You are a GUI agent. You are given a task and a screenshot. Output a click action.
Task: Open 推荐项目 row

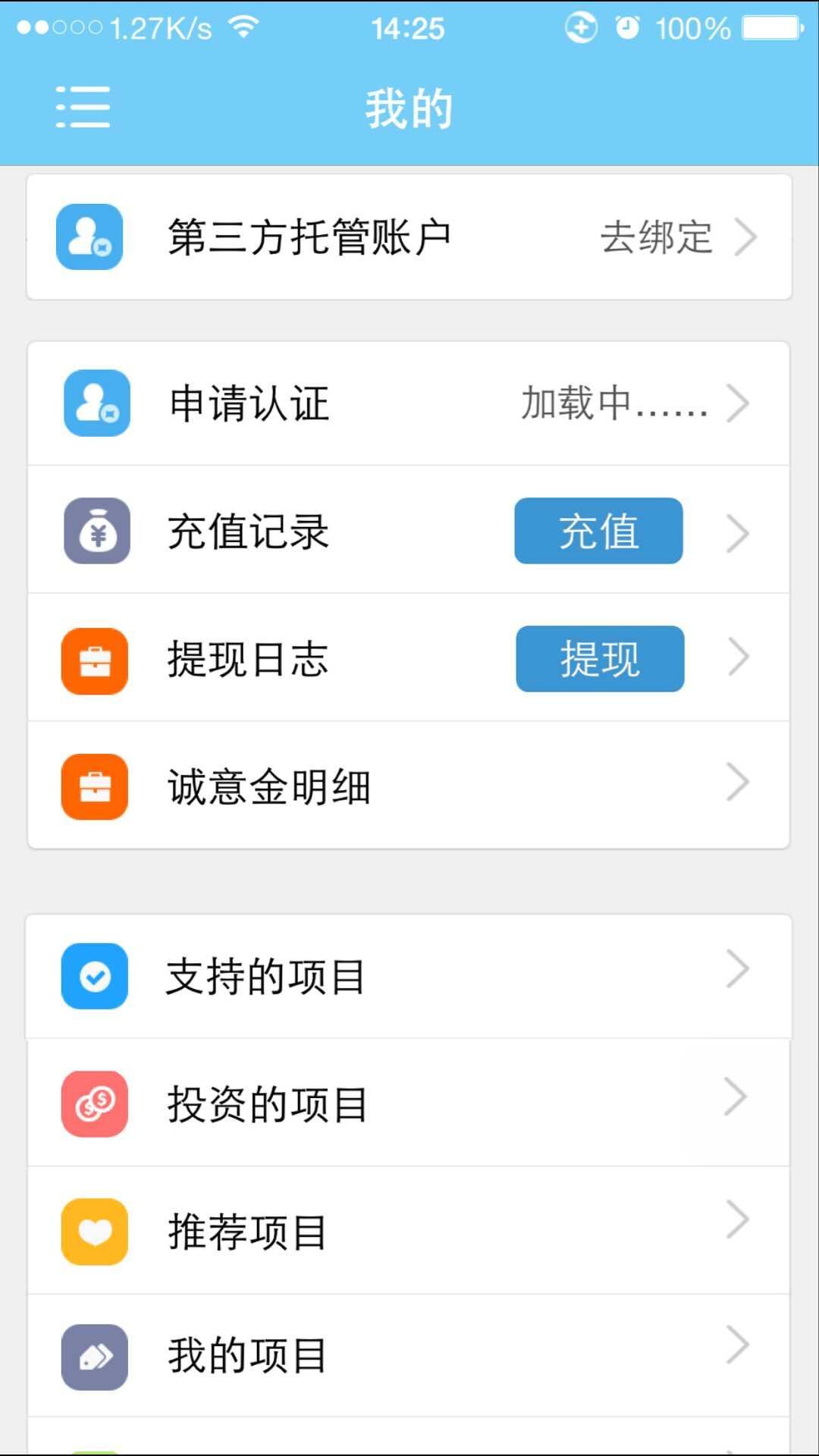(409, 1232)
